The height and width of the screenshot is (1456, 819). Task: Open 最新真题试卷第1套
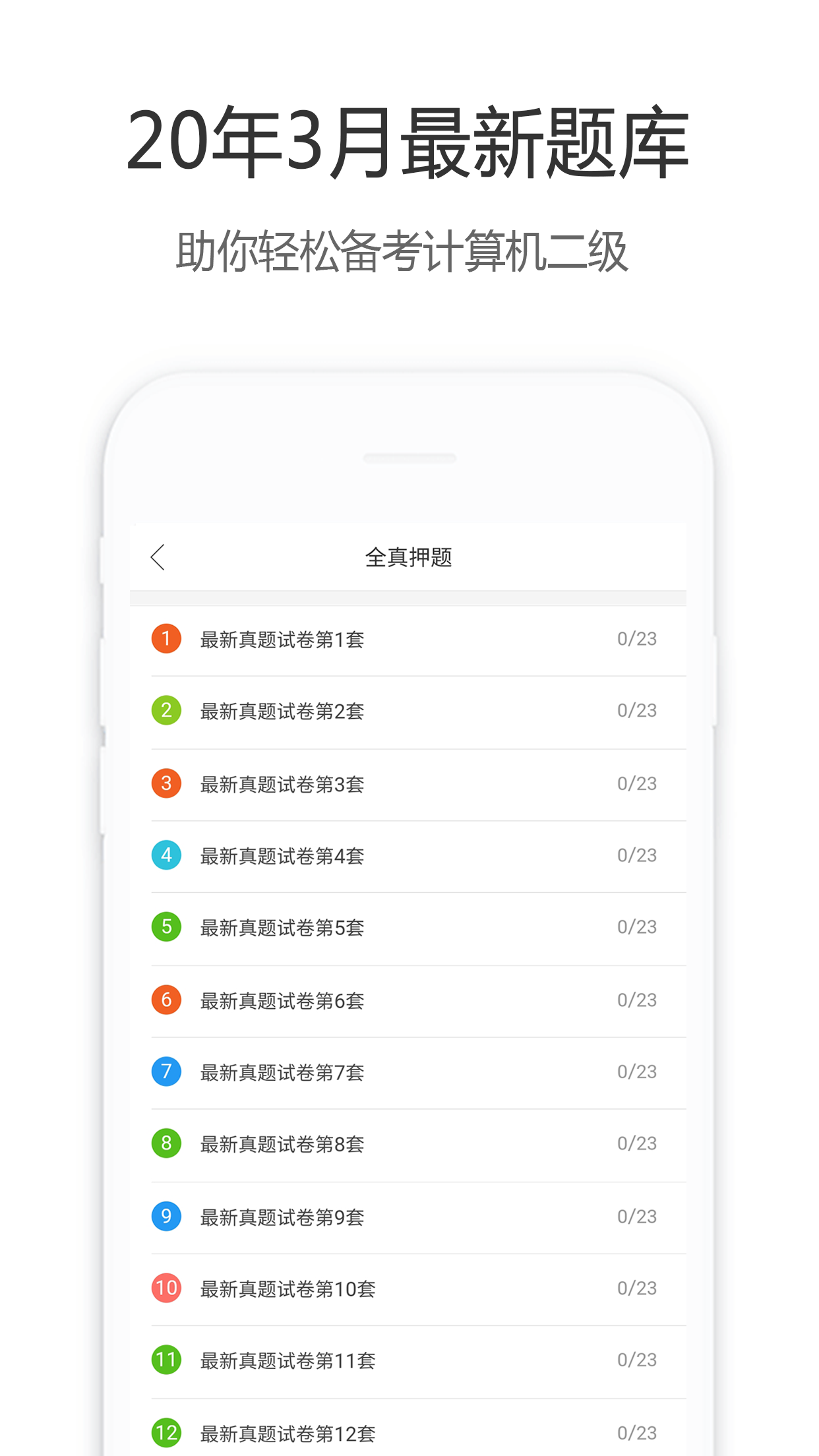pyautogui.click(x=284, y=638)
